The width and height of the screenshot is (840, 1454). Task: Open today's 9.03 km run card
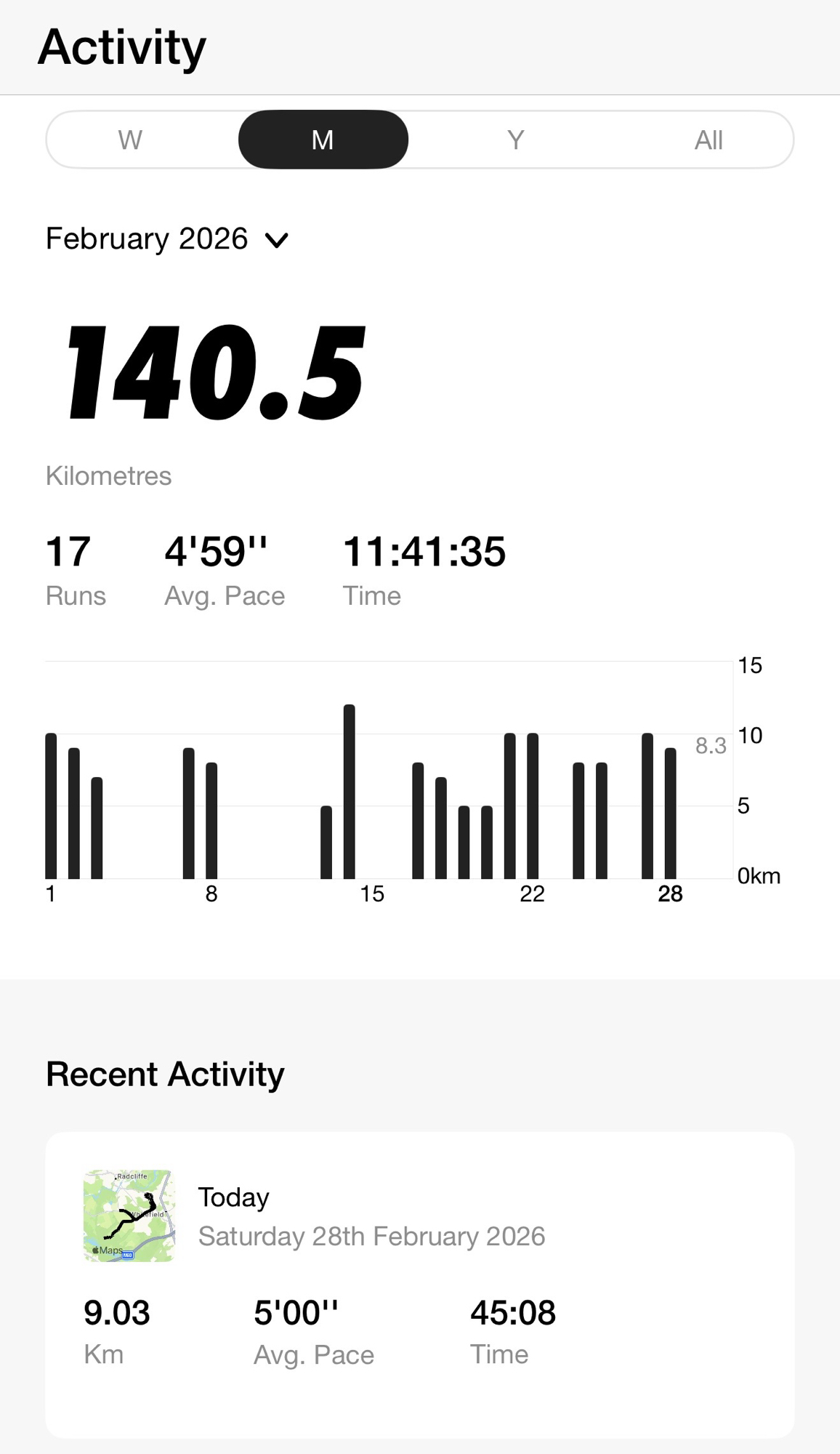(x=419, y=1284)
